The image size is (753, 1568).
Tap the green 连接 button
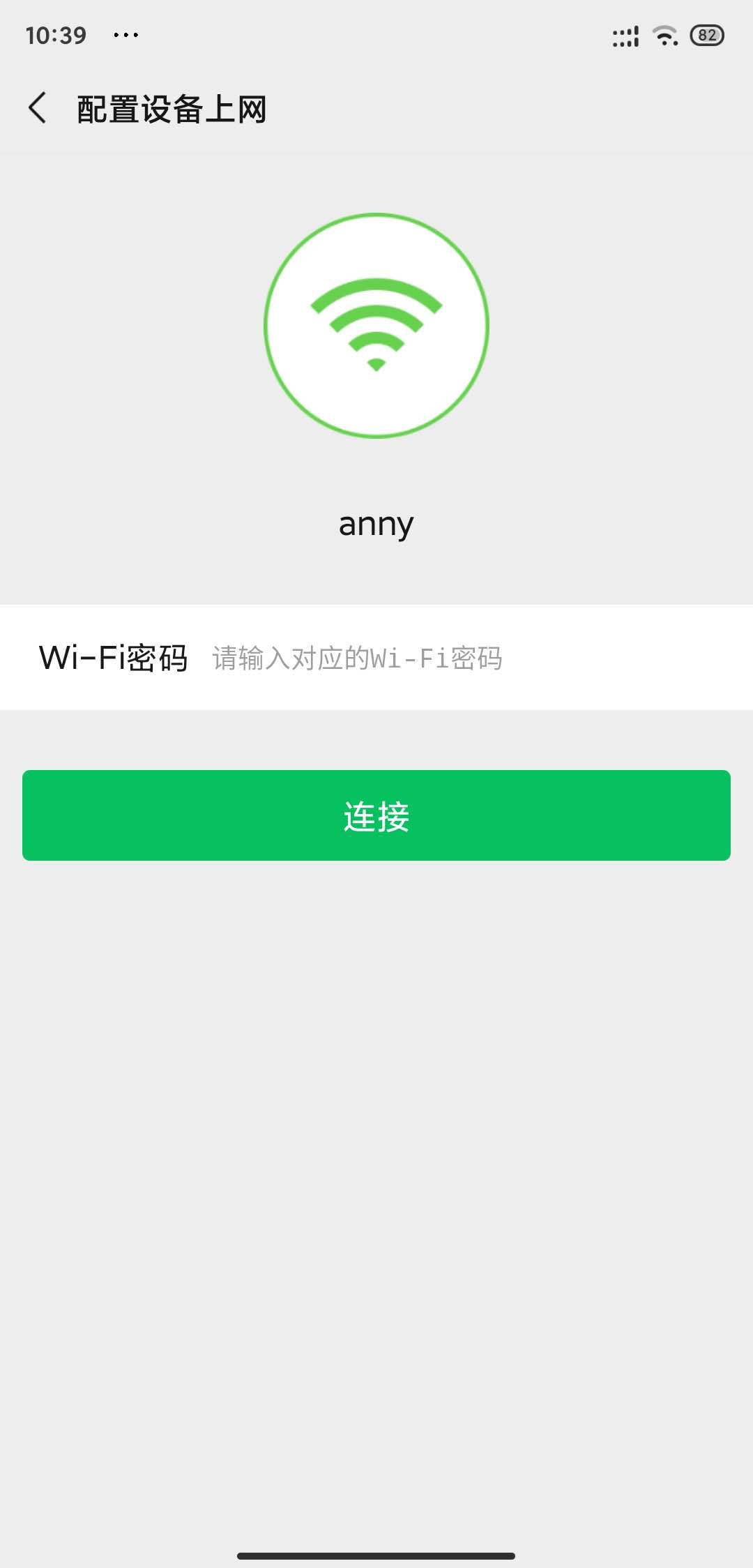click(376, 815)
